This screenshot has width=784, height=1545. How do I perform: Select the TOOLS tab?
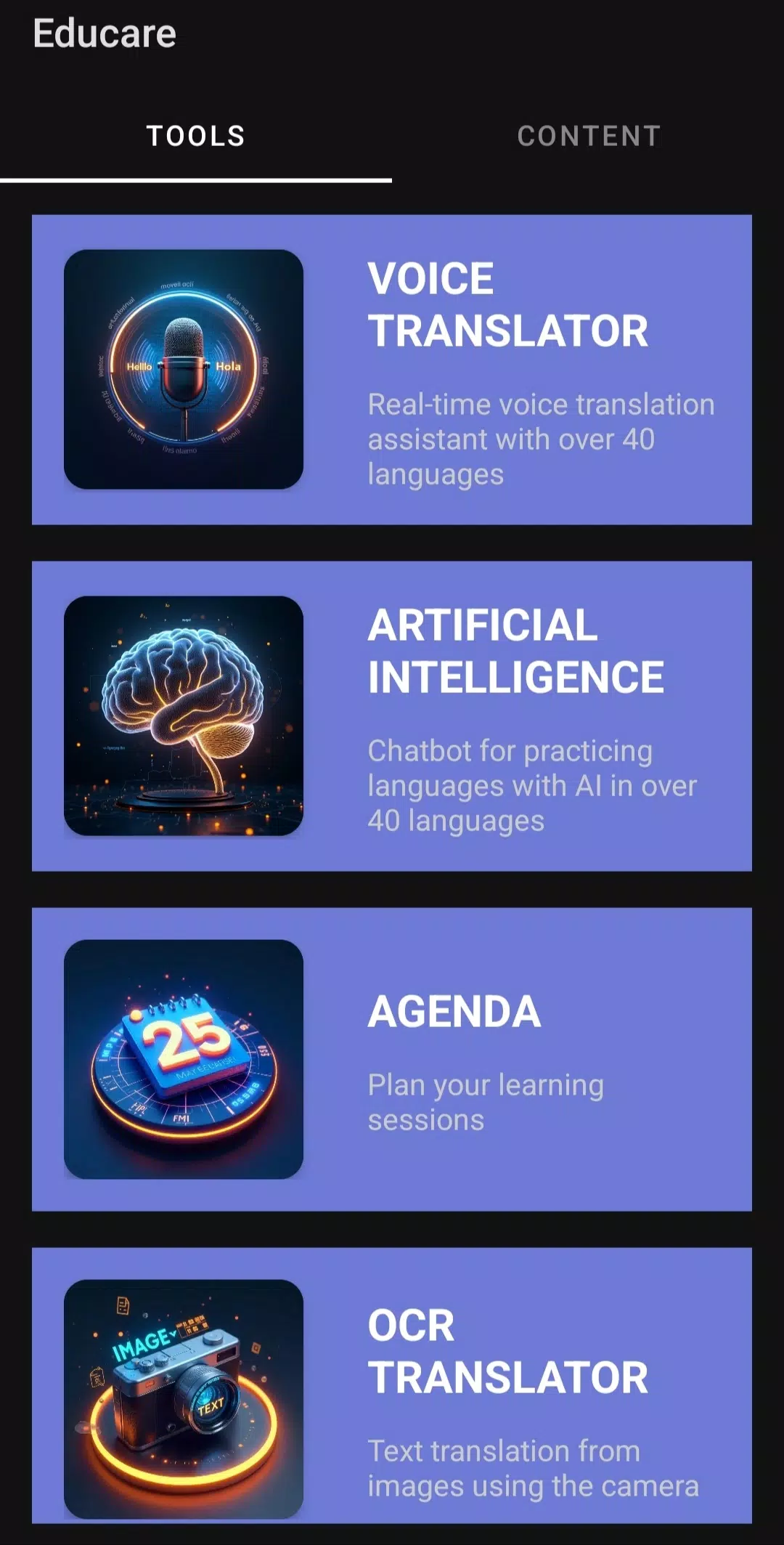coord(196,135)
